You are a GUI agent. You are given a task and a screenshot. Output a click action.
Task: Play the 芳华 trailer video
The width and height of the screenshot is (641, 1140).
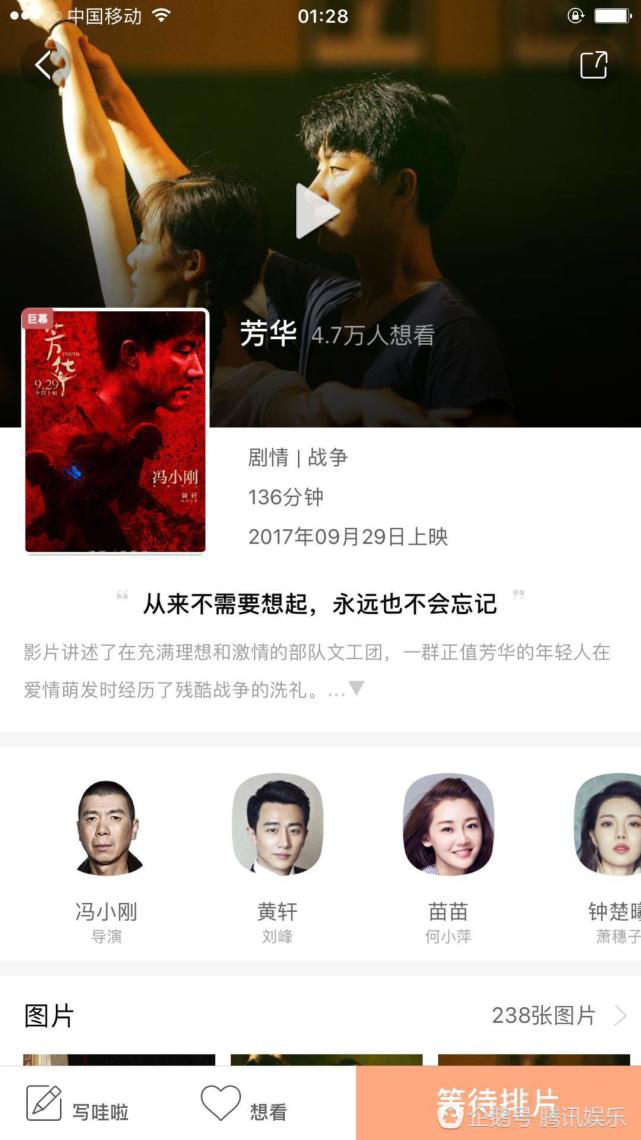tap(317, 211)
